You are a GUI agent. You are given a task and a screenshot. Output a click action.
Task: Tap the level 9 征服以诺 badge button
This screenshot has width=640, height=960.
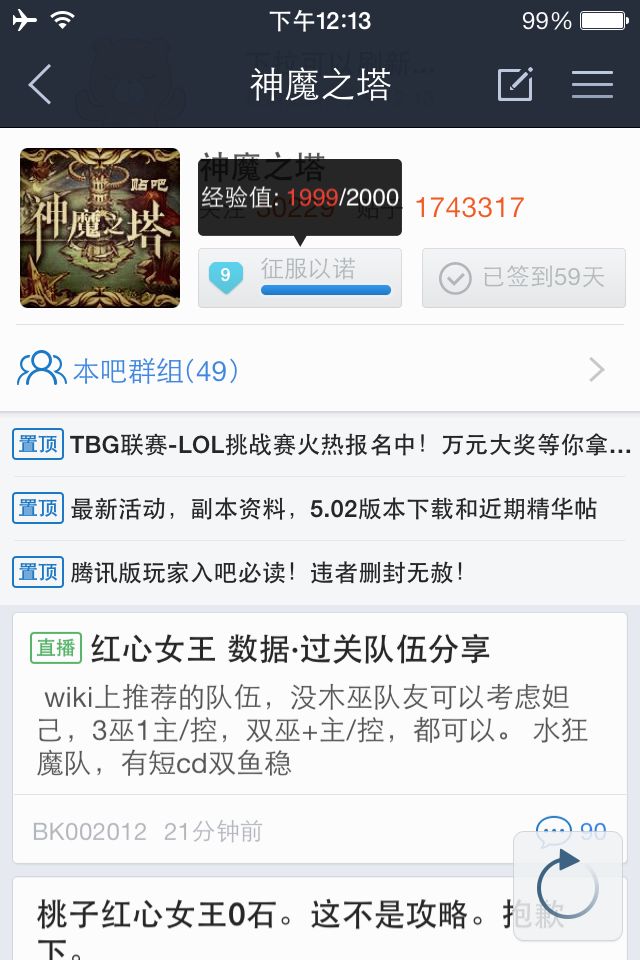coord(300,278)
